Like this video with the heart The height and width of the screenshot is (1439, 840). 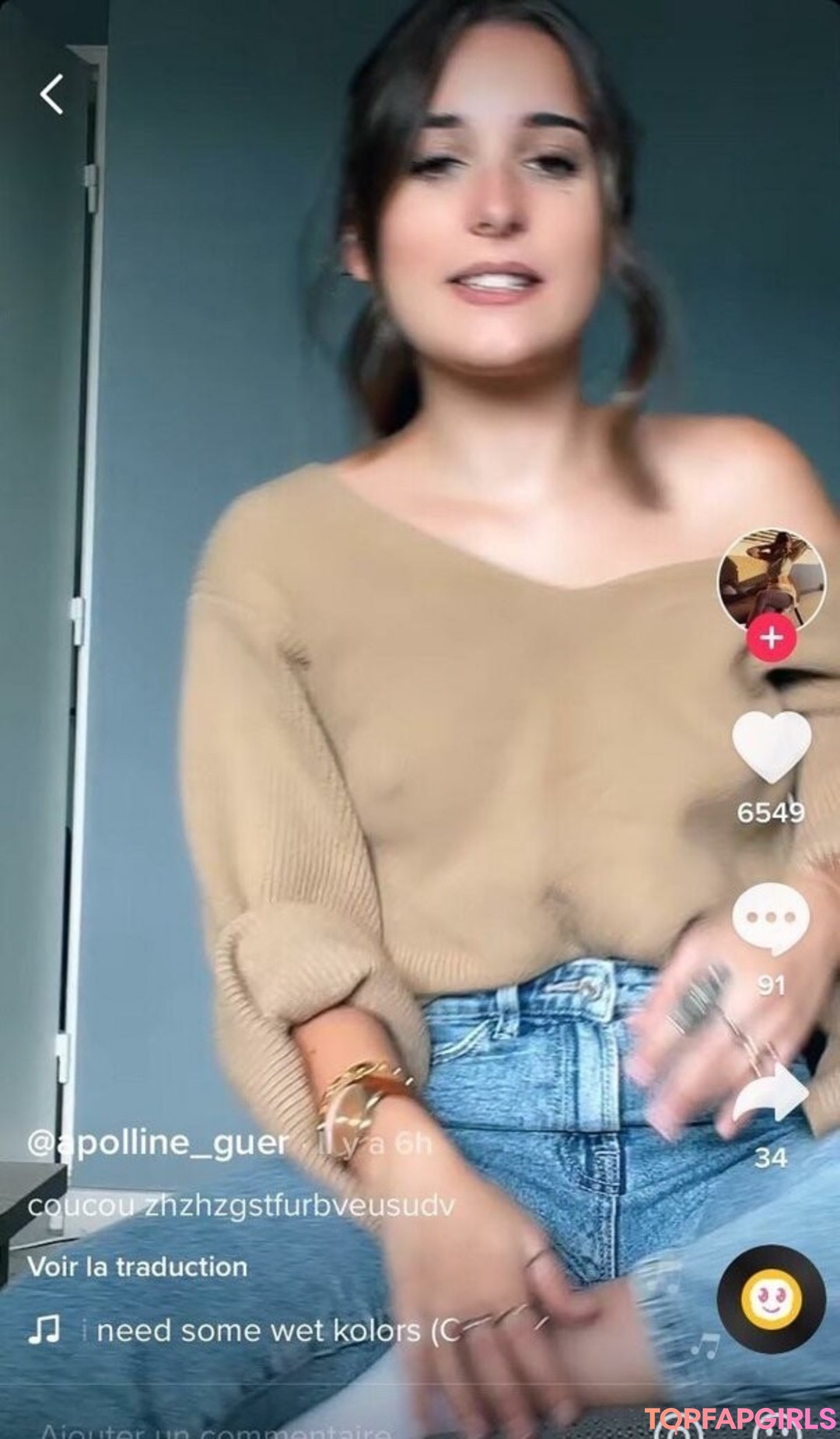click(x=771, y=748)
